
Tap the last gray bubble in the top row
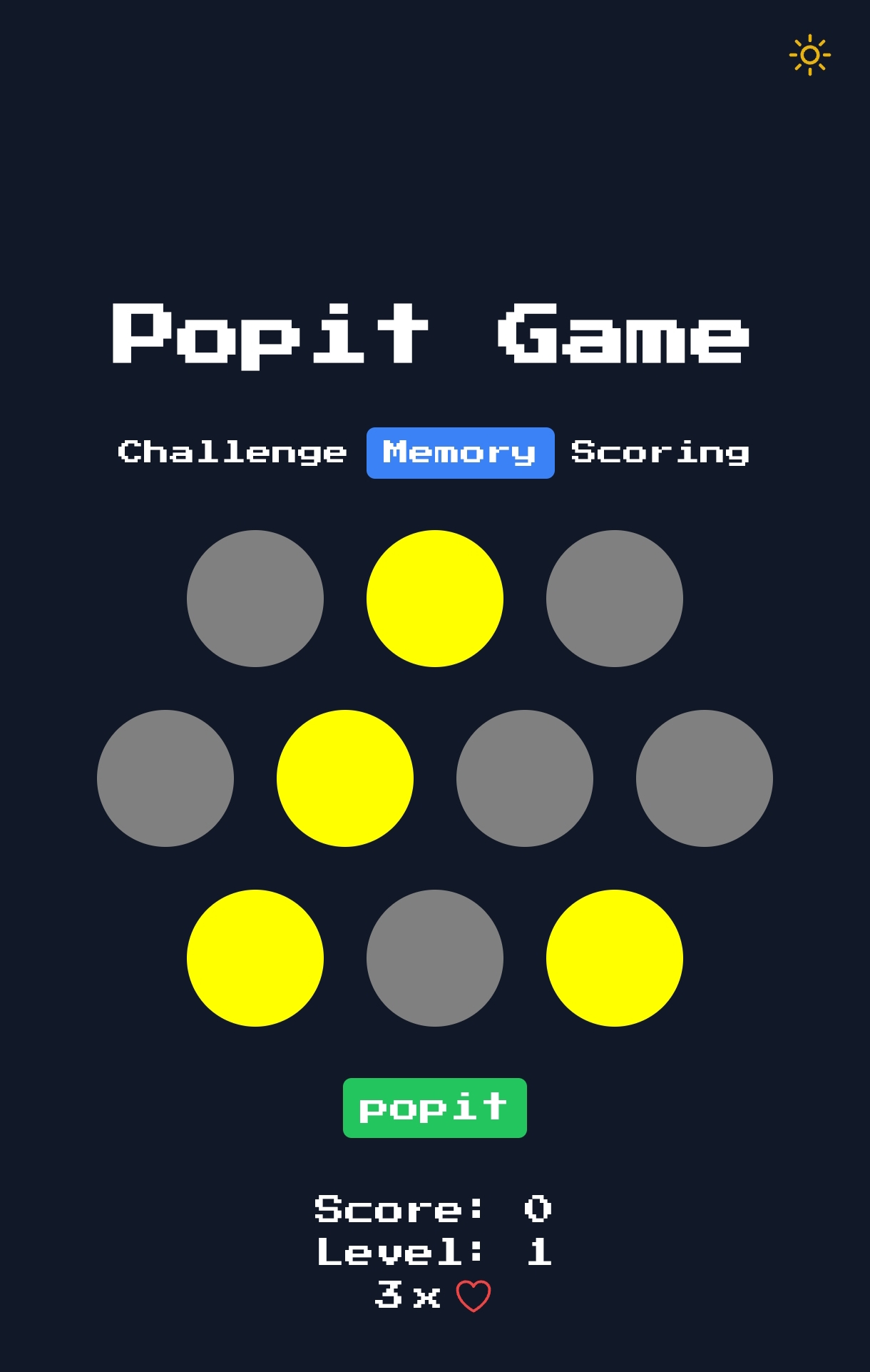pyautogui.click(x=614, y=598)
